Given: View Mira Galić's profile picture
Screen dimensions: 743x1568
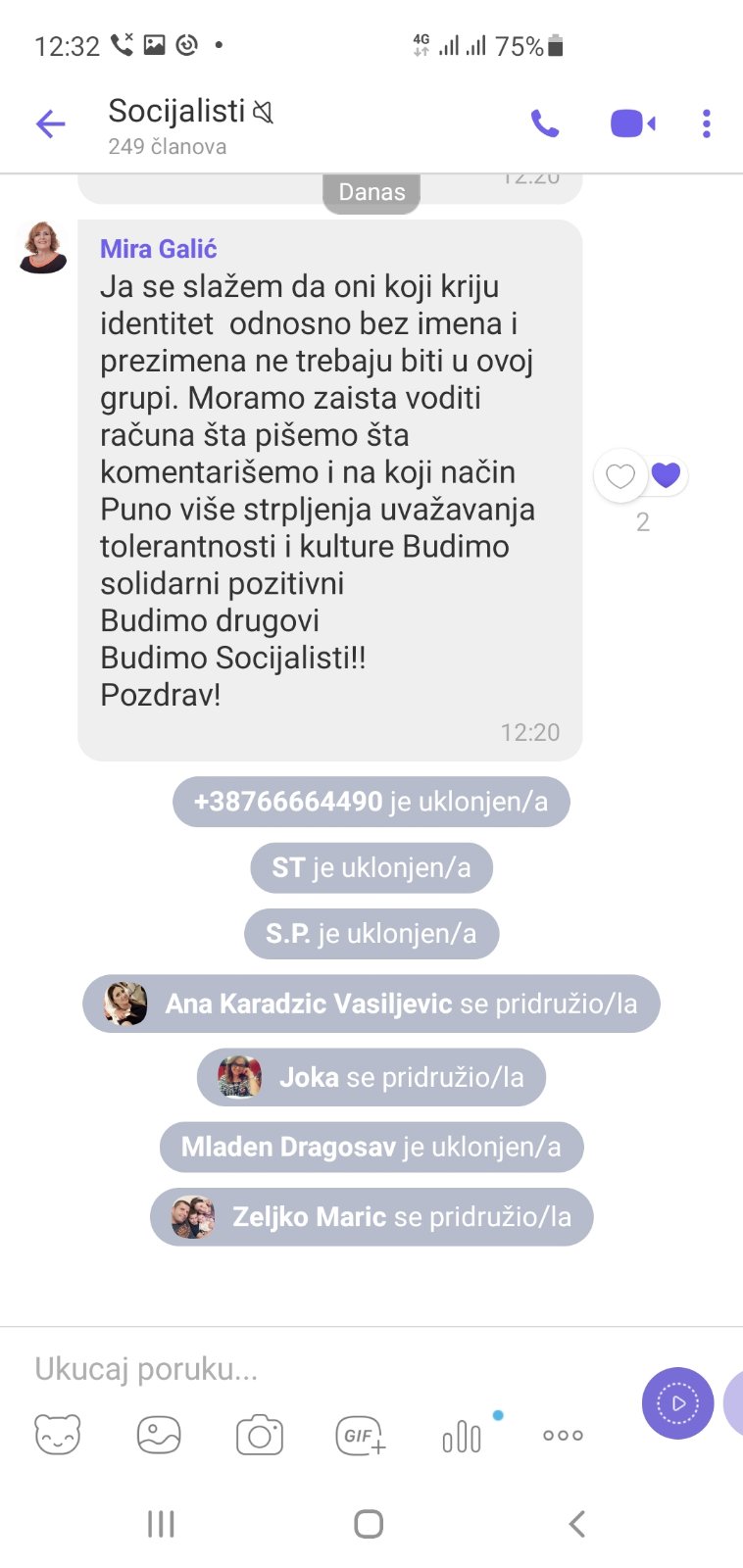Looking at the screenshot, I should [42, 247].
